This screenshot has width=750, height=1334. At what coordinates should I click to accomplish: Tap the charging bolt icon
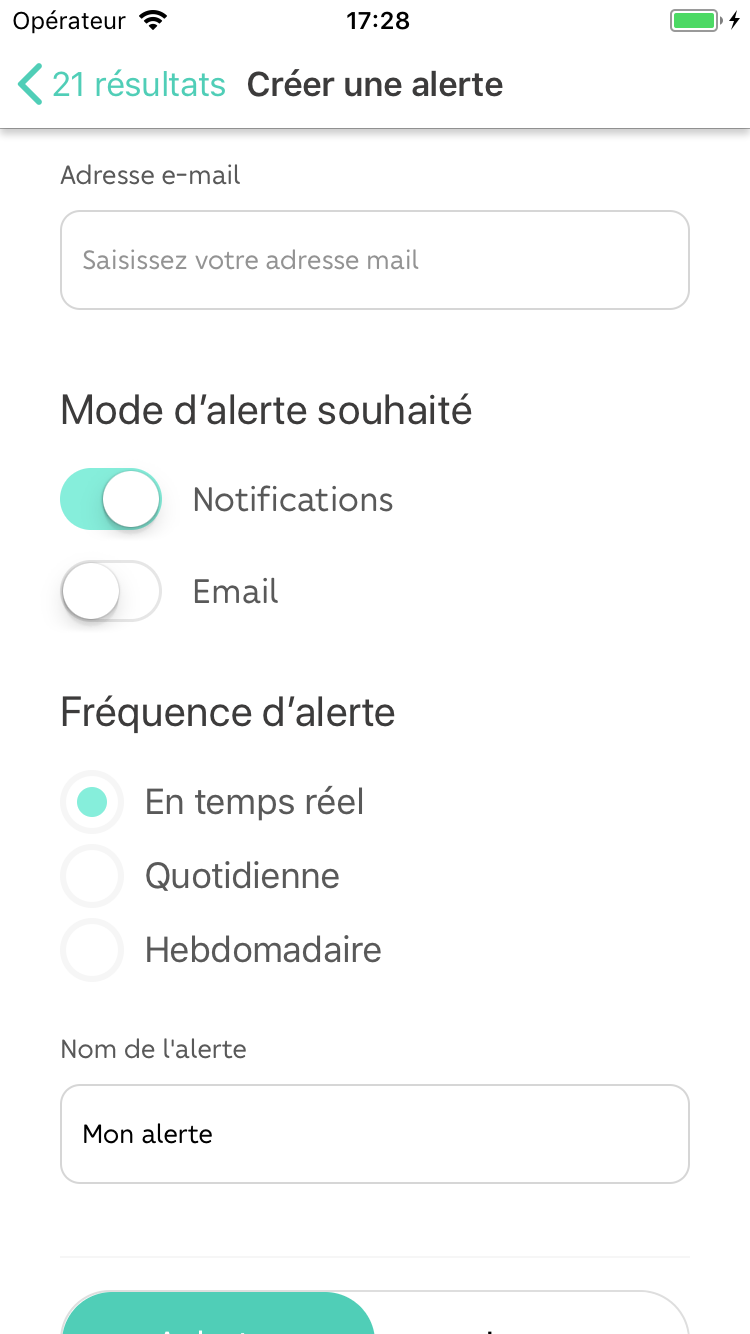(x=737, y=19)
